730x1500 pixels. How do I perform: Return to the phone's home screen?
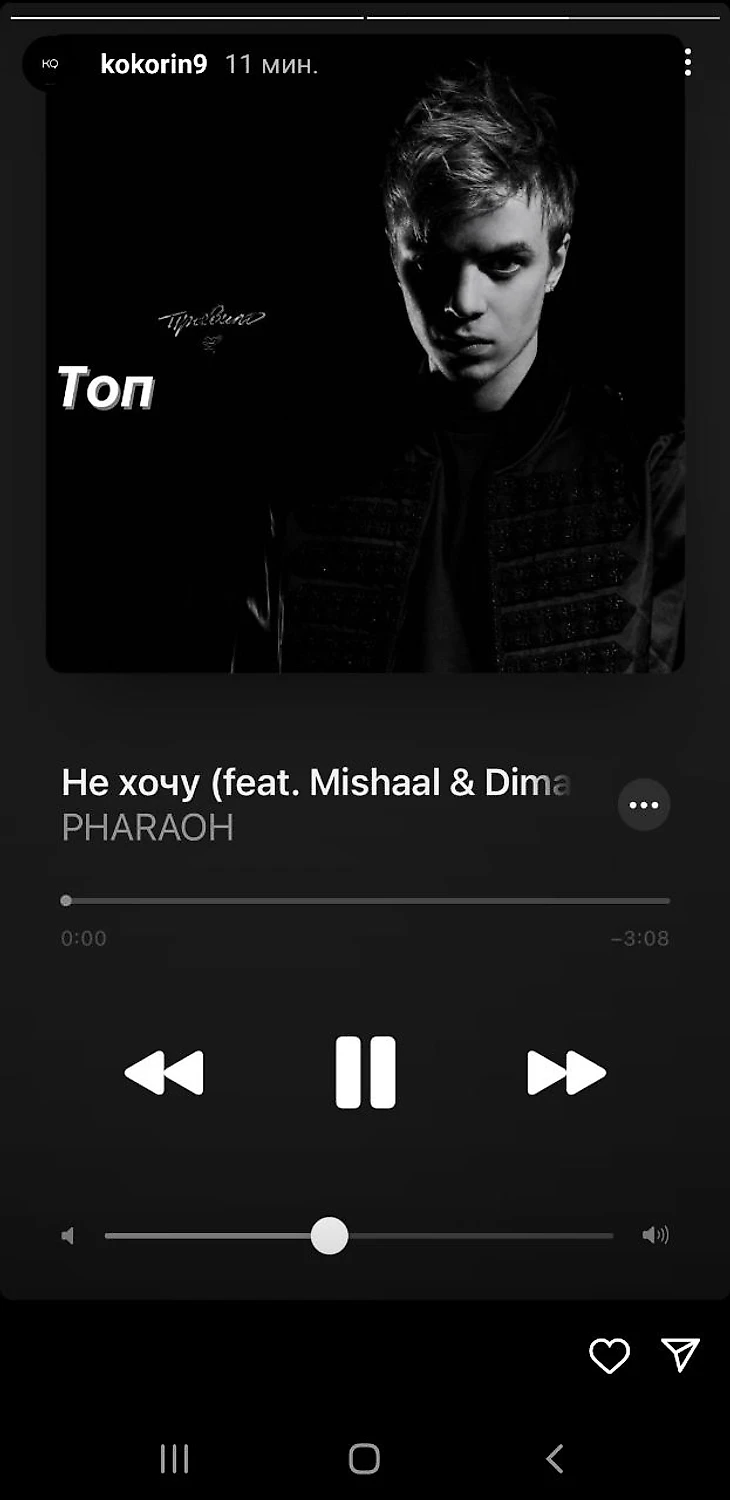pos(364,1458)
